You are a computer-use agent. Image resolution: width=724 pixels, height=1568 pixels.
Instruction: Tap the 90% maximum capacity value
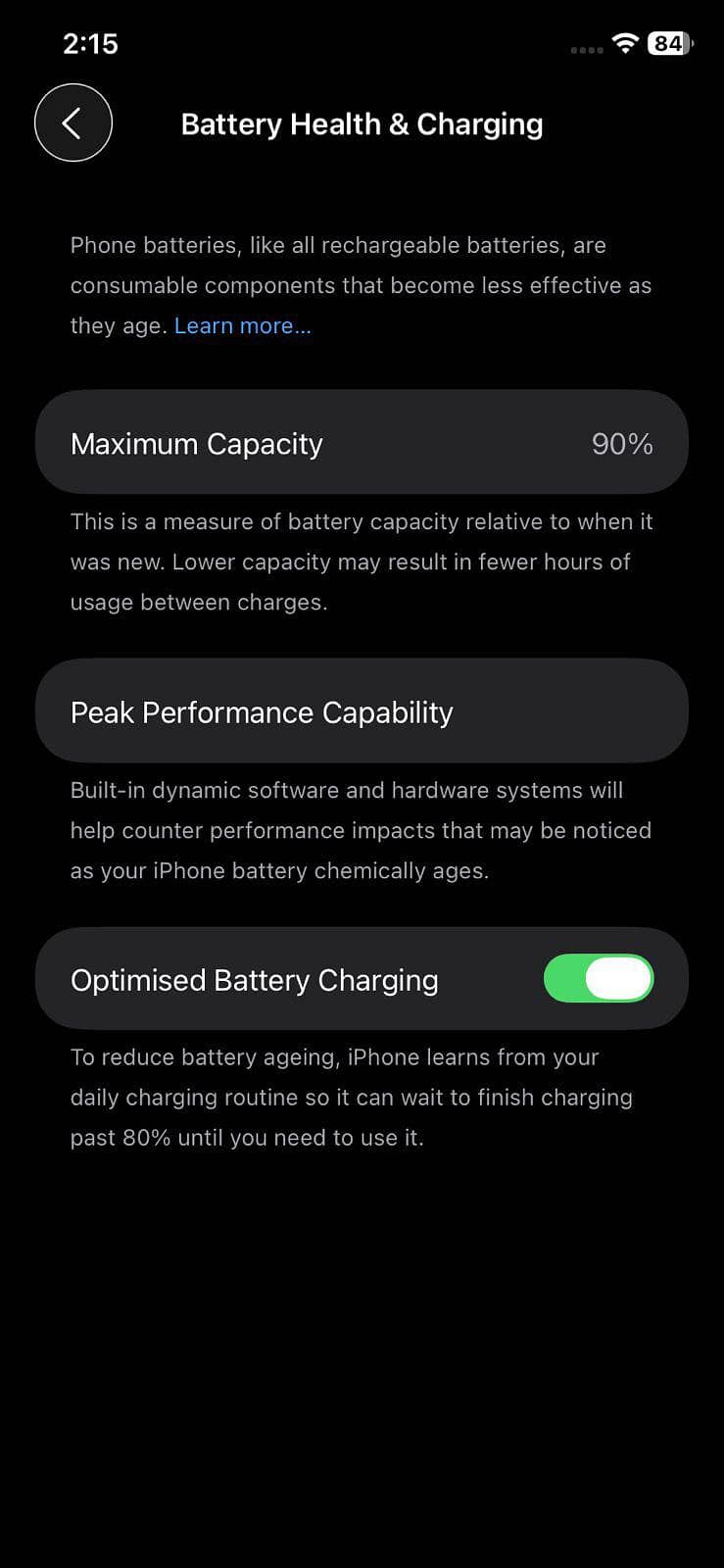point(622,443)
